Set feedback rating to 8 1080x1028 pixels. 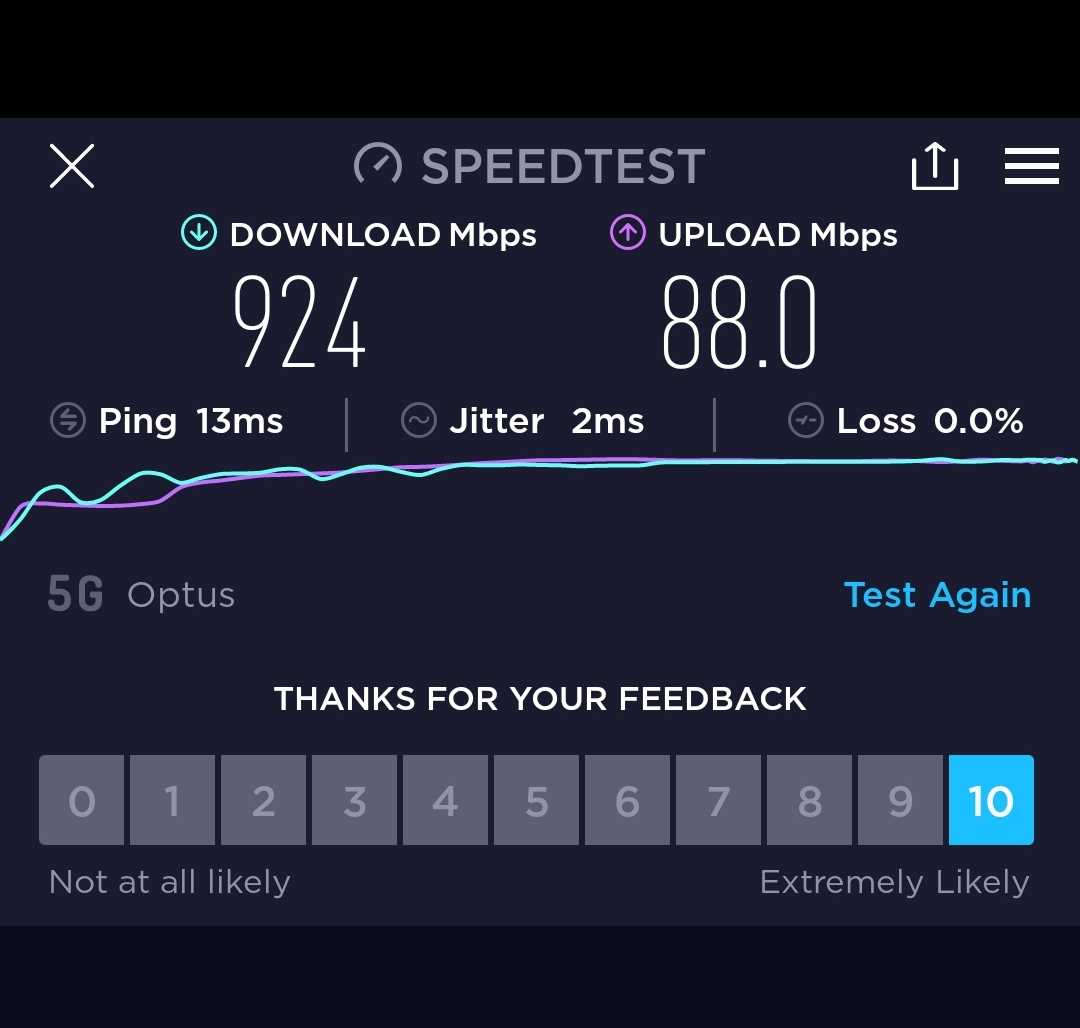(809, 800)
